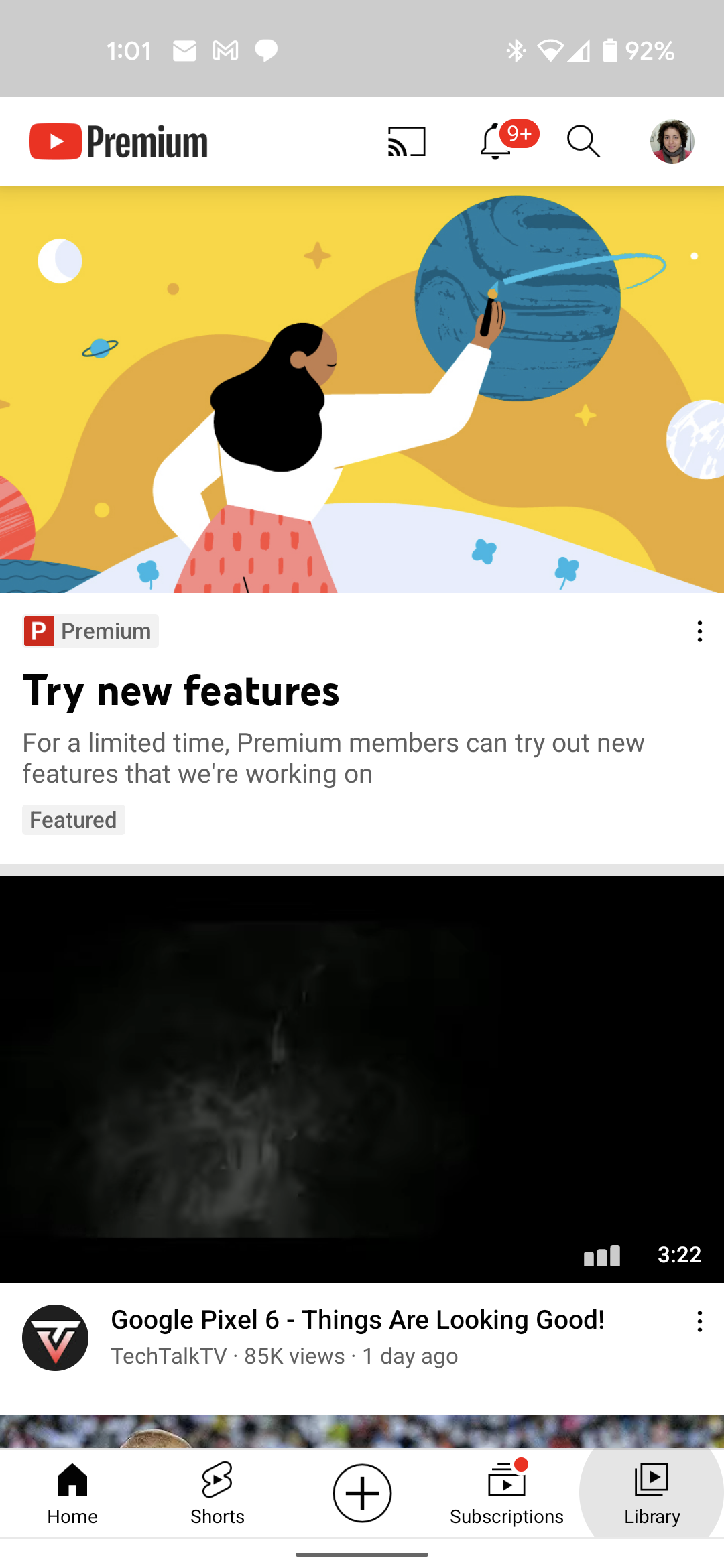The image size is (724, 1568).
Task: Create a new upload with plus button
Action: pyautogui.click(x=362, y=1493)
